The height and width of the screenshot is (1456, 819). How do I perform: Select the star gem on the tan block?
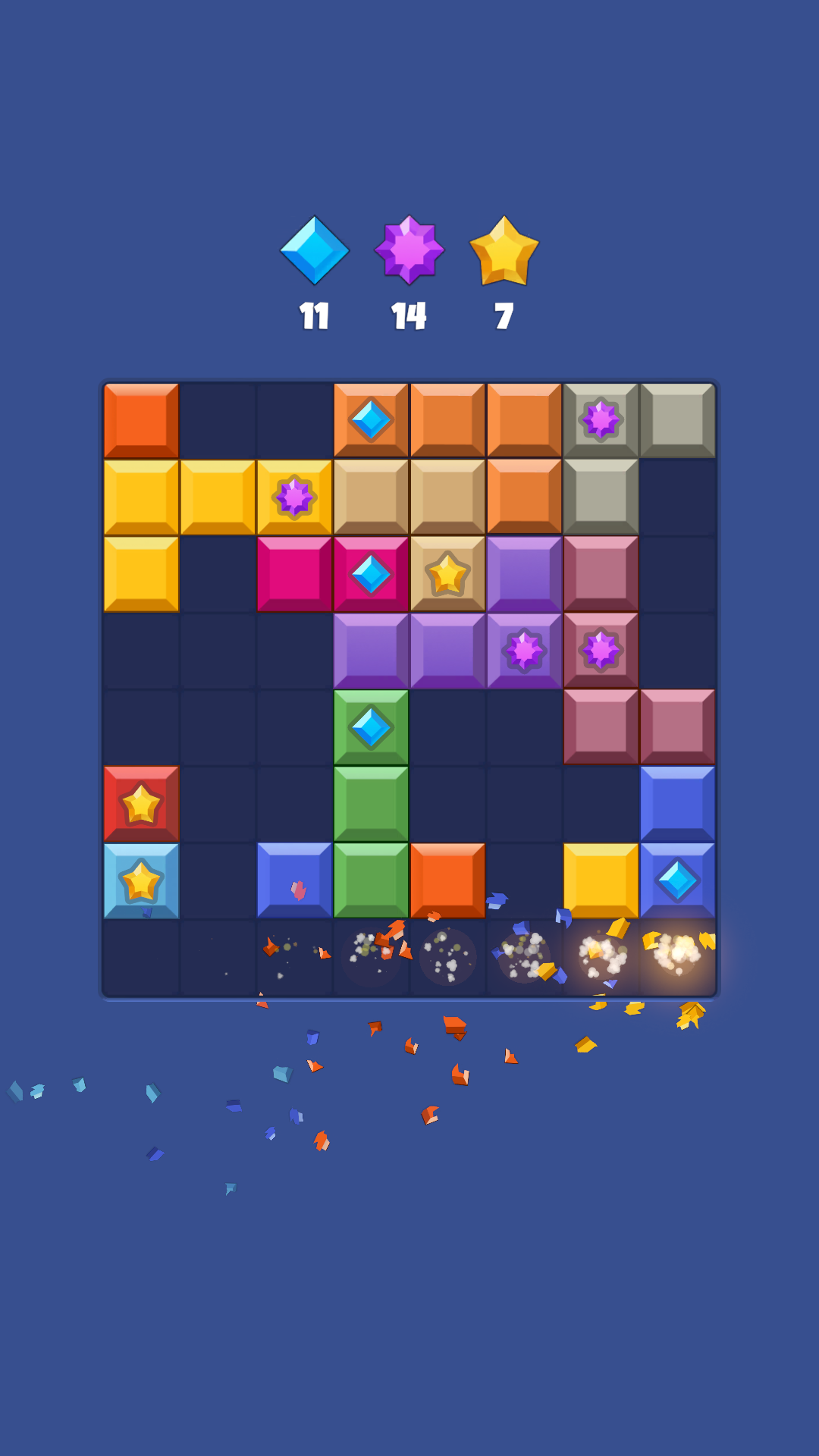click(x=447, y=573)
